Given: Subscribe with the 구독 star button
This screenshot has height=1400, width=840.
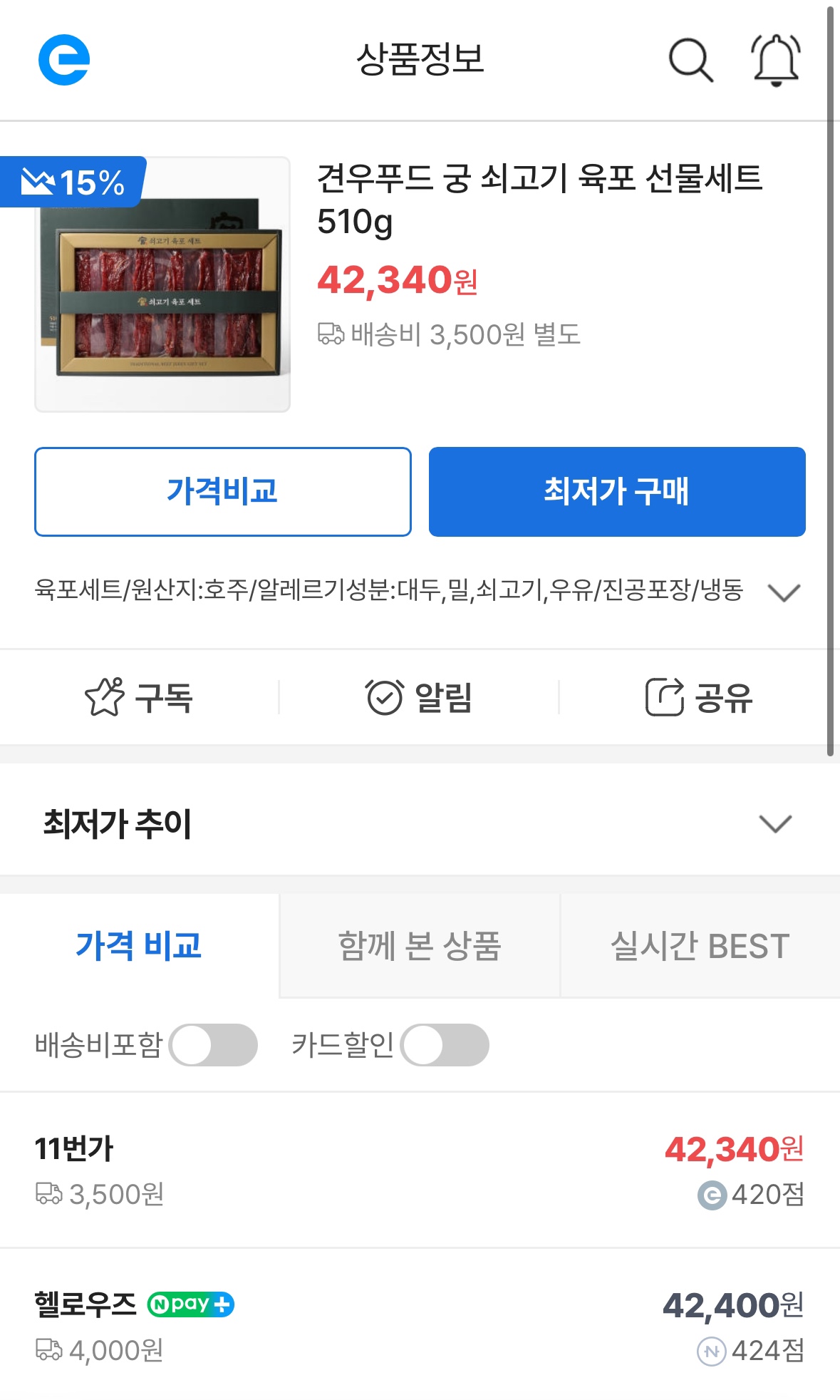Looking at the screenshot, I should (139, 697).
